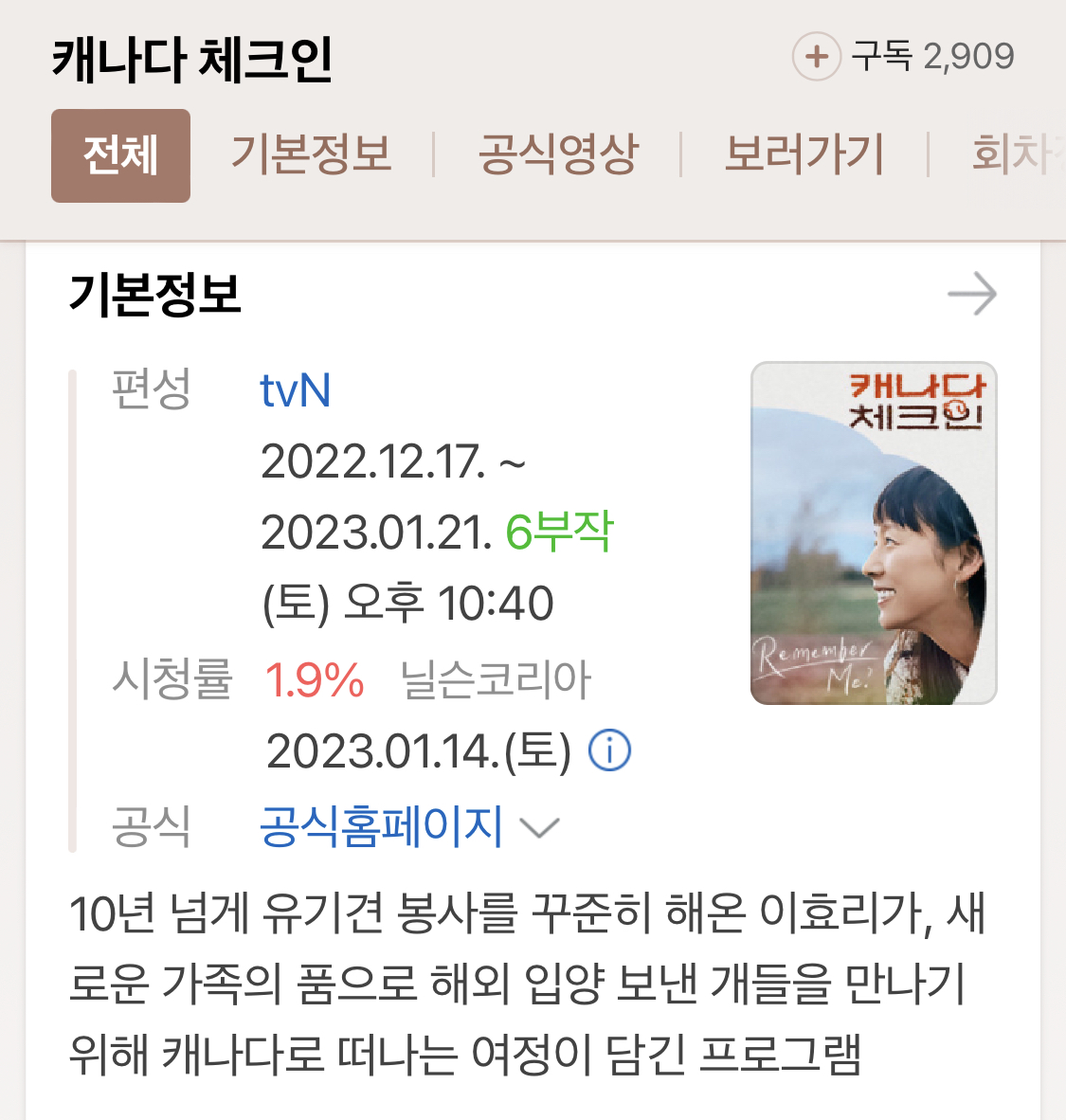1066x1120 pixels.
Task: Click the Remember Me poster thumbnail
Action: point(873,533)
